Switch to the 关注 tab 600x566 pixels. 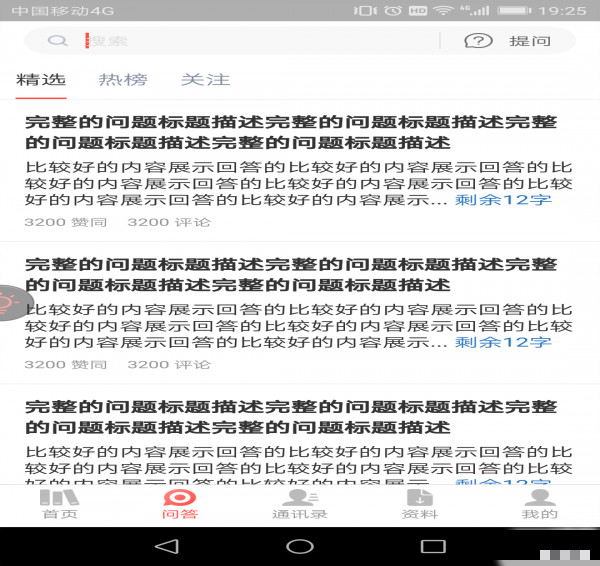click(205, 80)
